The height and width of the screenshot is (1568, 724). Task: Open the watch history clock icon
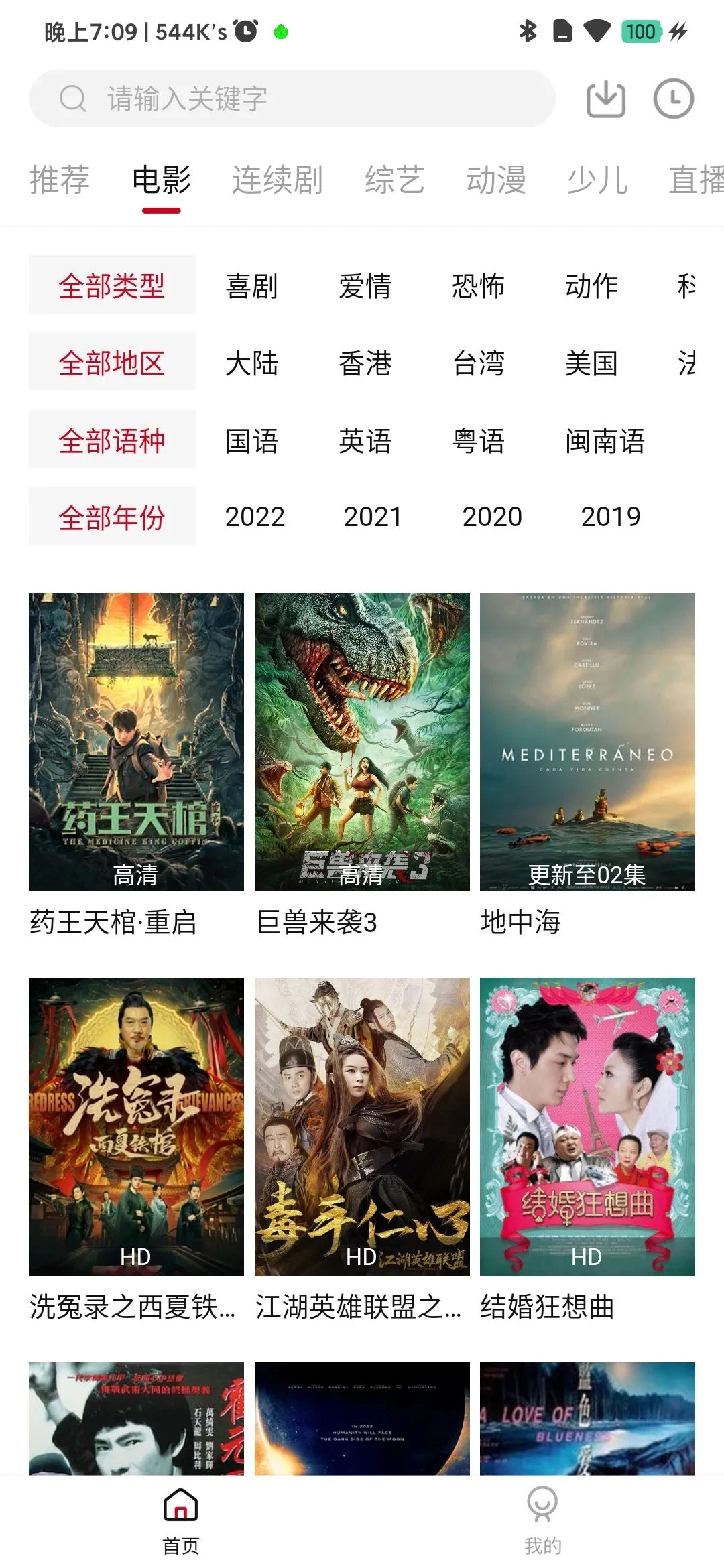coord(673,99)
